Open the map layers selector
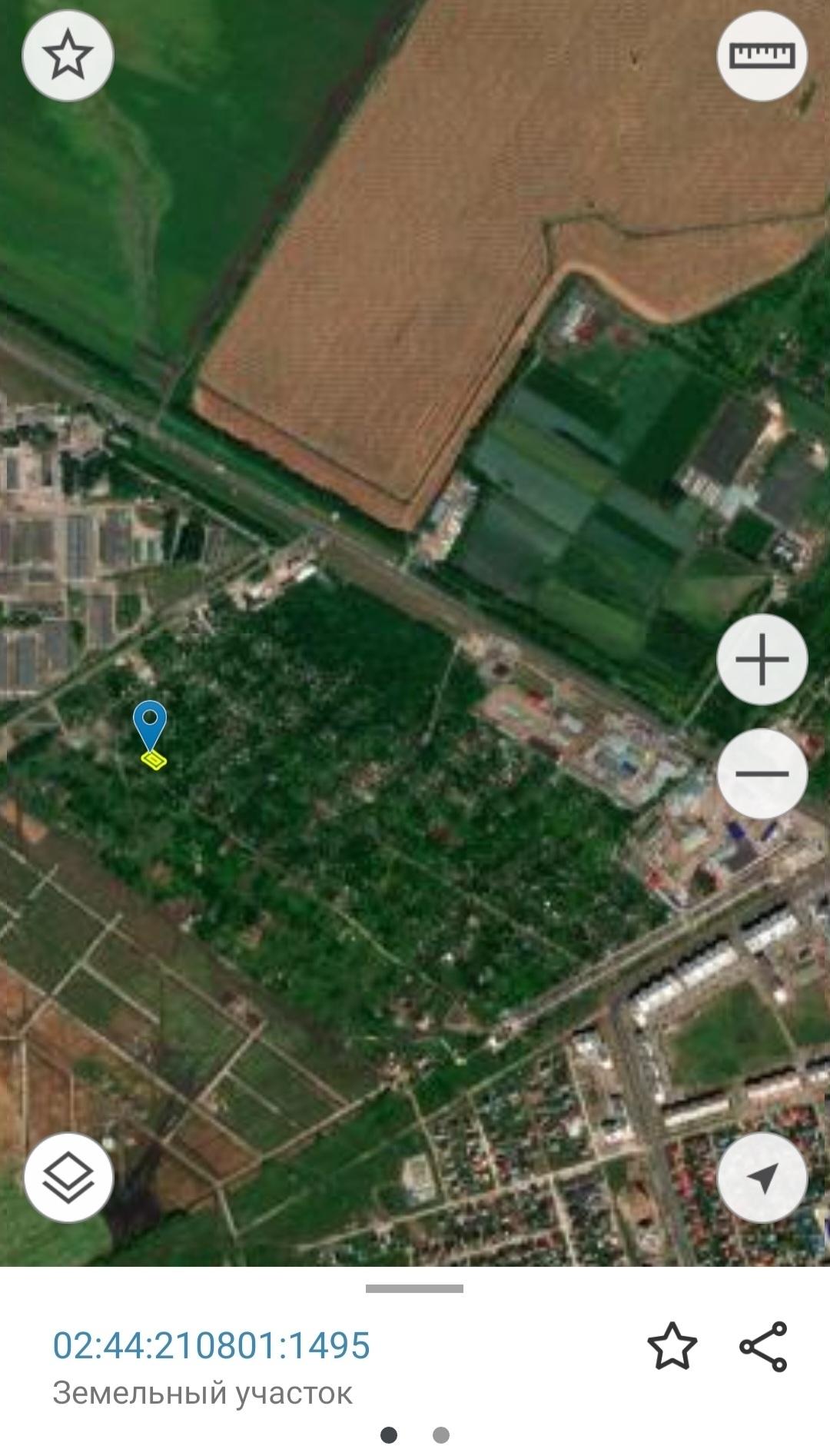This screenshot has width=830, height=1456. tap(68, 1177)
